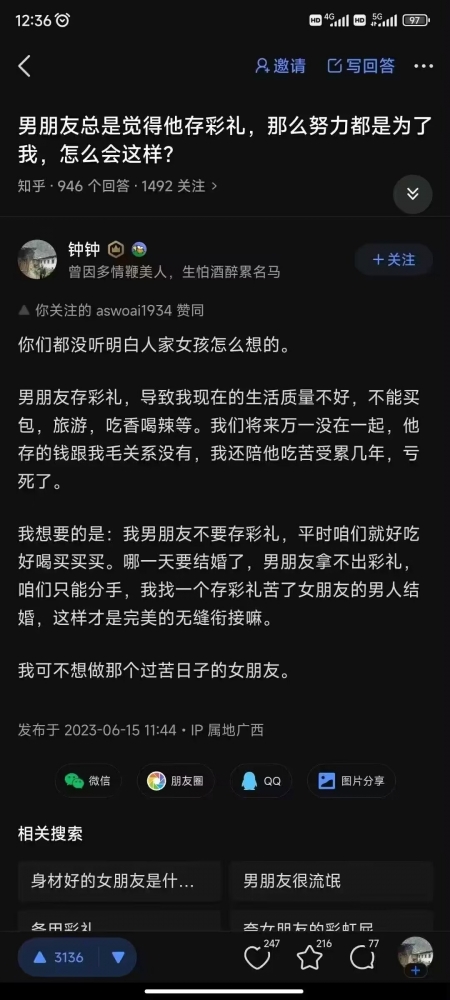The width and height of the screenshot is (450, 1000).
Task: Share the answer via QQ
Action: point(261,781)
